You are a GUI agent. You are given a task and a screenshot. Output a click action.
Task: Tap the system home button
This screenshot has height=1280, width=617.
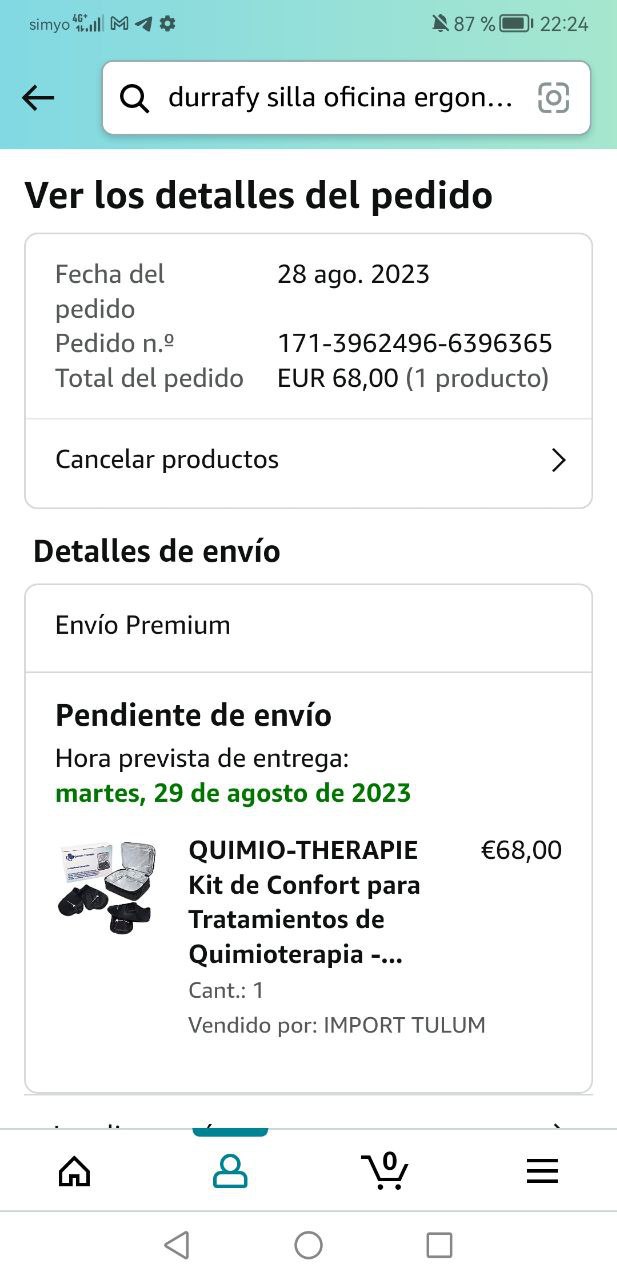pyautogui.click(x=308, y=1245)
